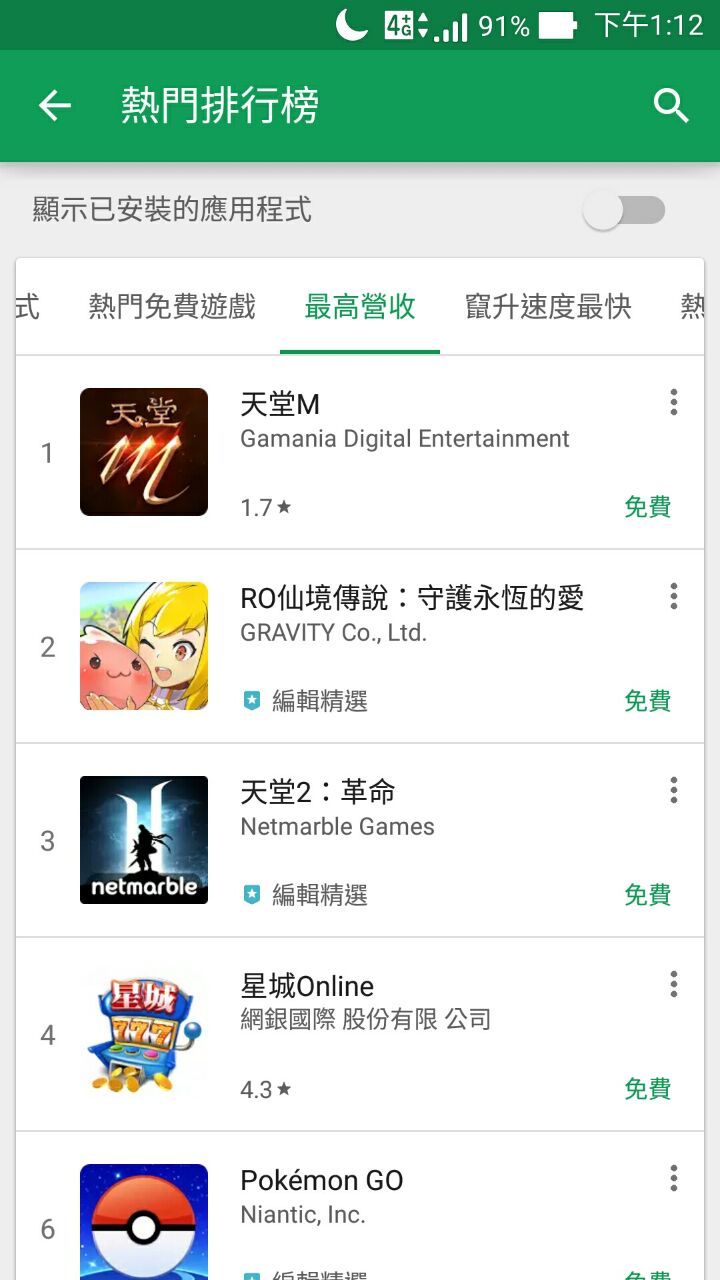
Task: Open search in the top bar
Action: click(x=671, y=106)
